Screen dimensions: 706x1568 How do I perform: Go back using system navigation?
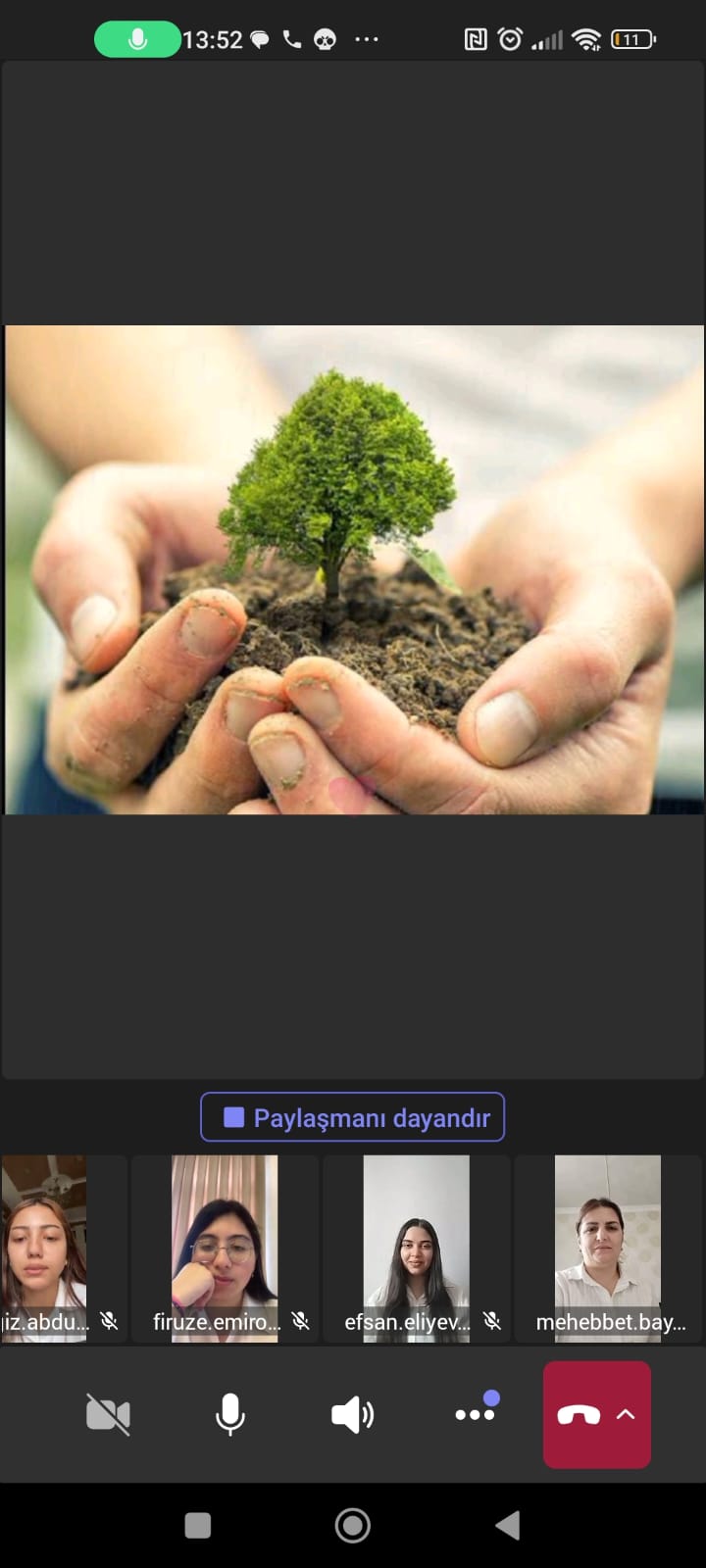coord(507,1525)
